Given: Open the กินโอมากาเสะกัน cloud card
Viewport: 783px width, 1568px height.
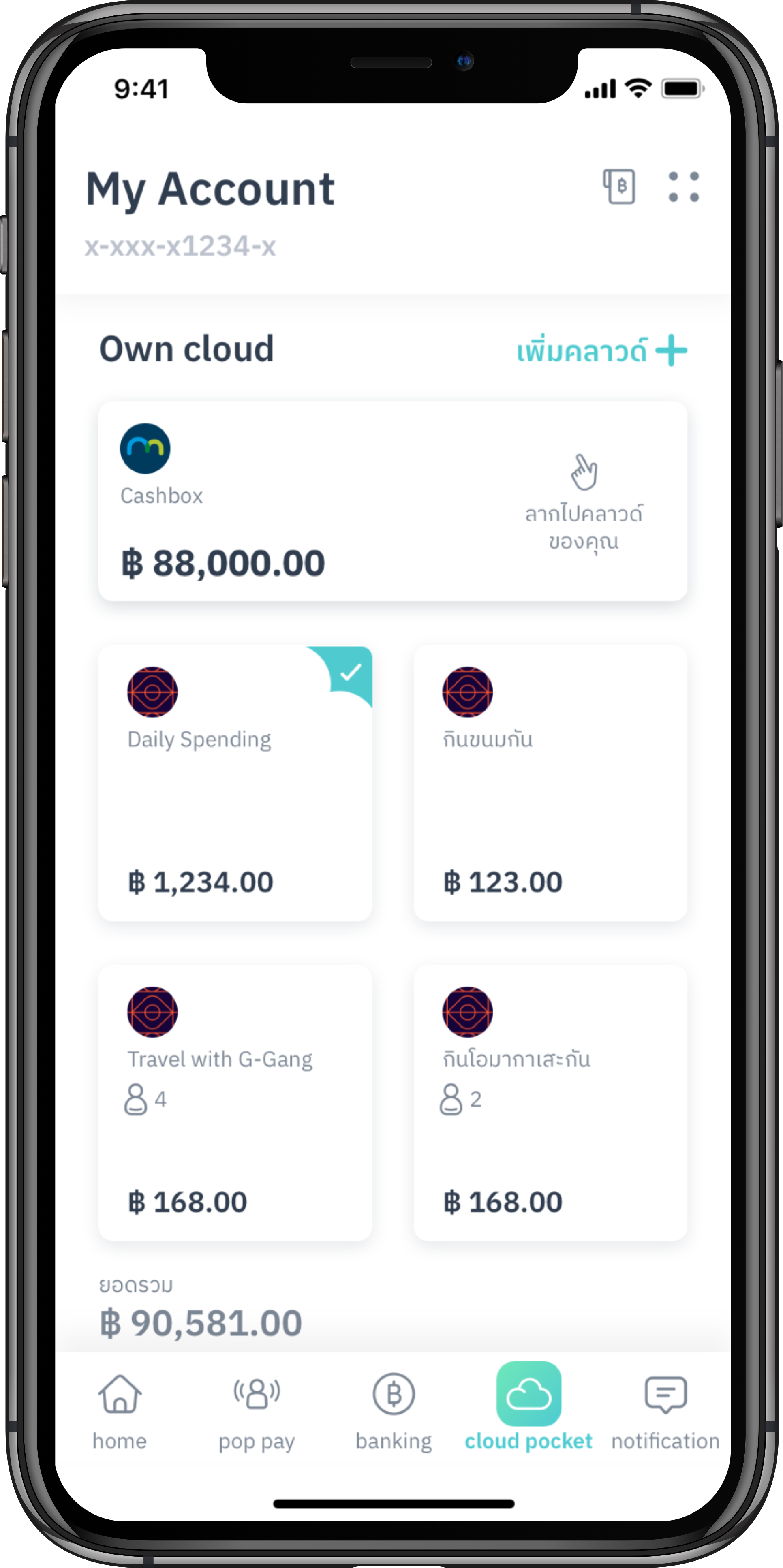Looking at the screenshot, I should 550,1103.
